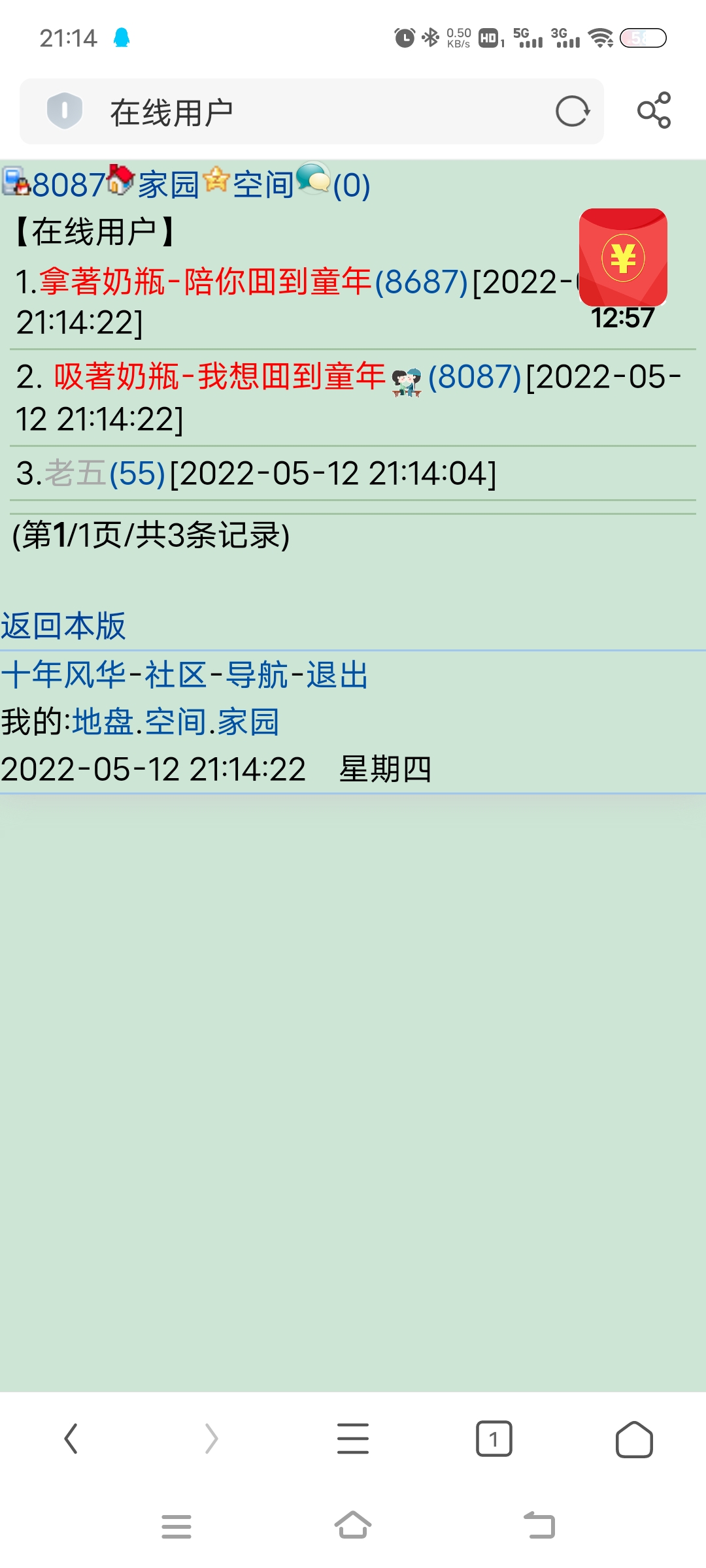Image resolution: width=706 pixels, height=1568 pixels.
Task: View user 拿著奶瓶-陪你囬到童年 (8687)
Action: click(x=205, y=282)
